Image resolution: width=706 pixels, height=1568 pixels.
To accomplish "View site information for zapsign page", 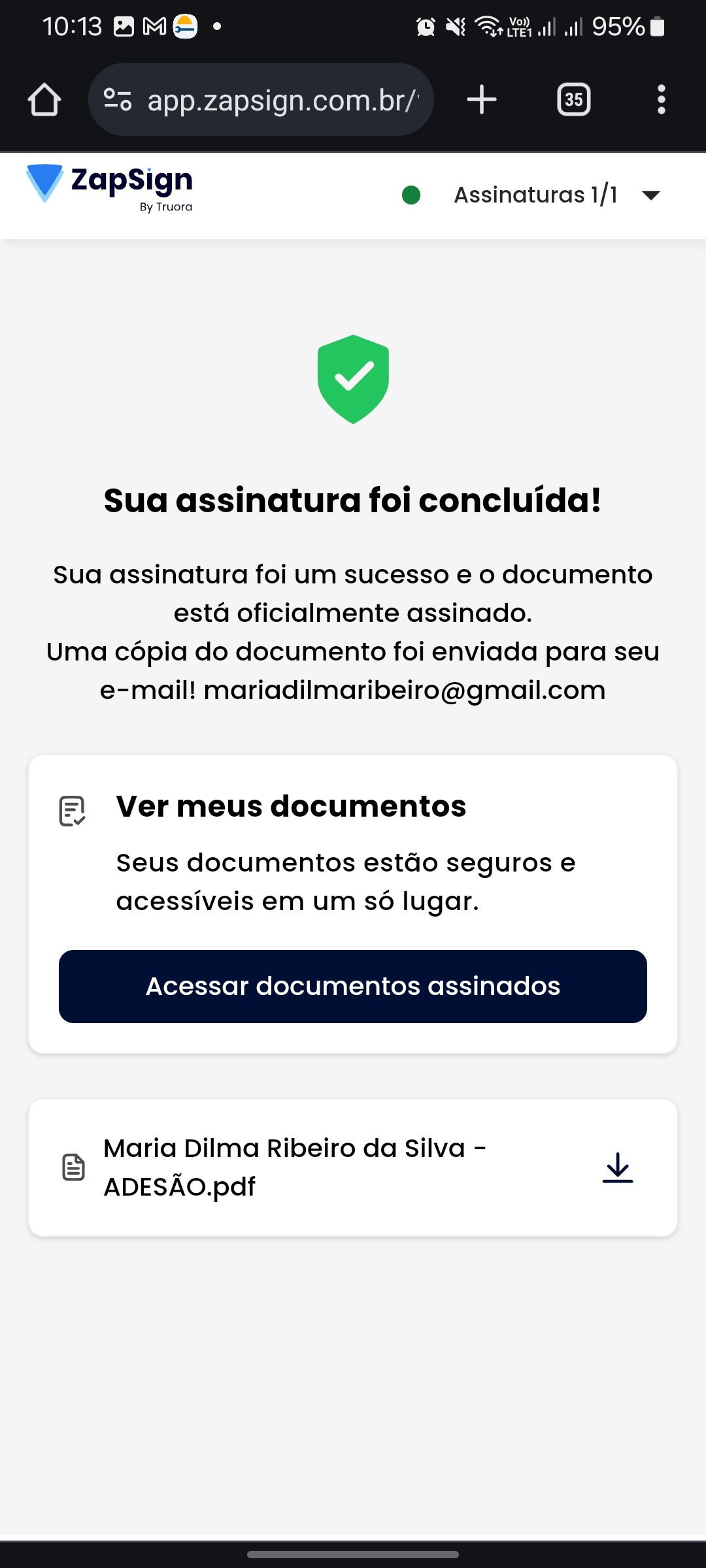I will 118,100.
